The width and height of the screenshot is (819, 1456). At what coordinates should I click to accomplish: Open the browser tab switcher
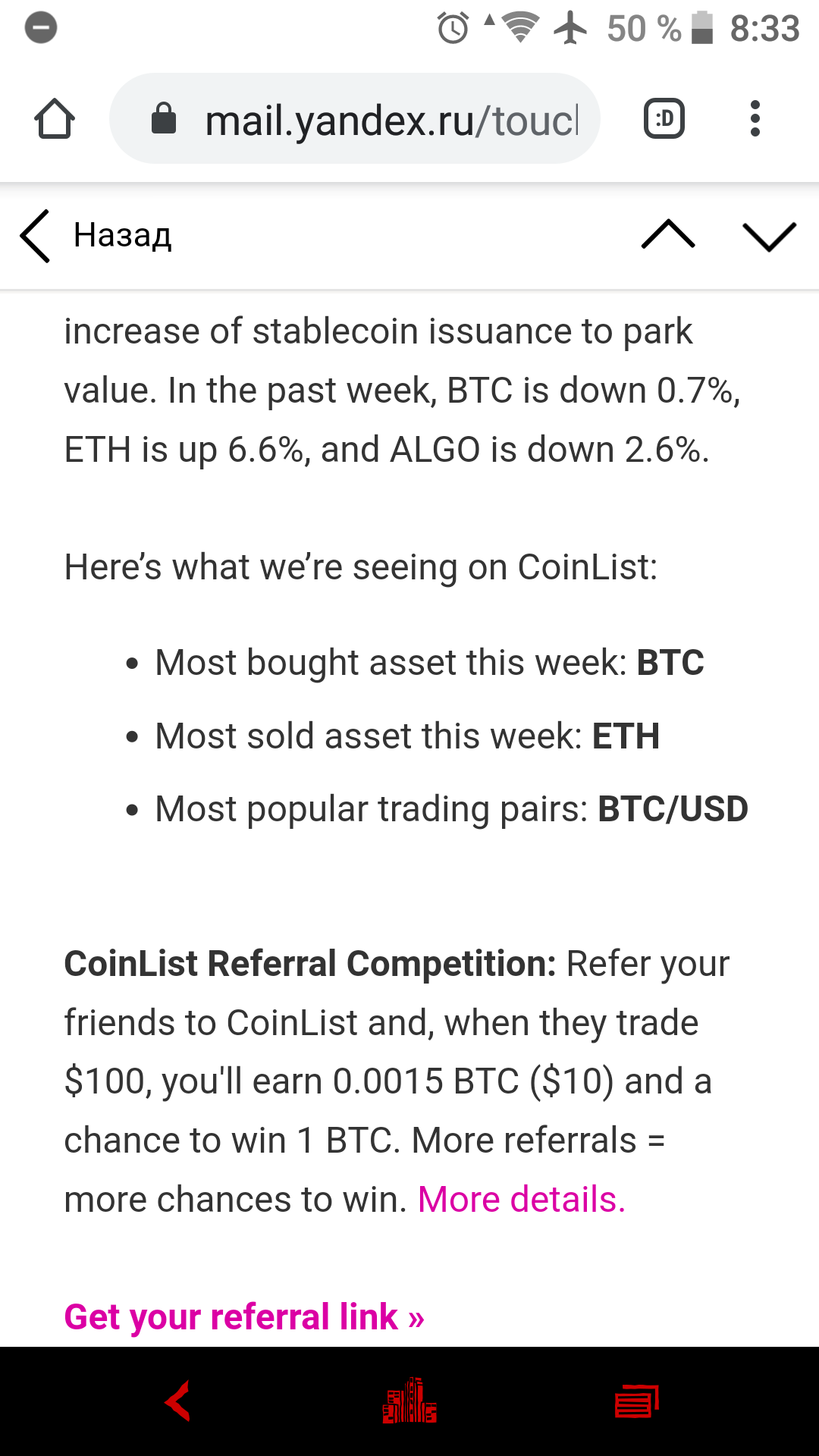pyautogui.click(x=664, y=118)
